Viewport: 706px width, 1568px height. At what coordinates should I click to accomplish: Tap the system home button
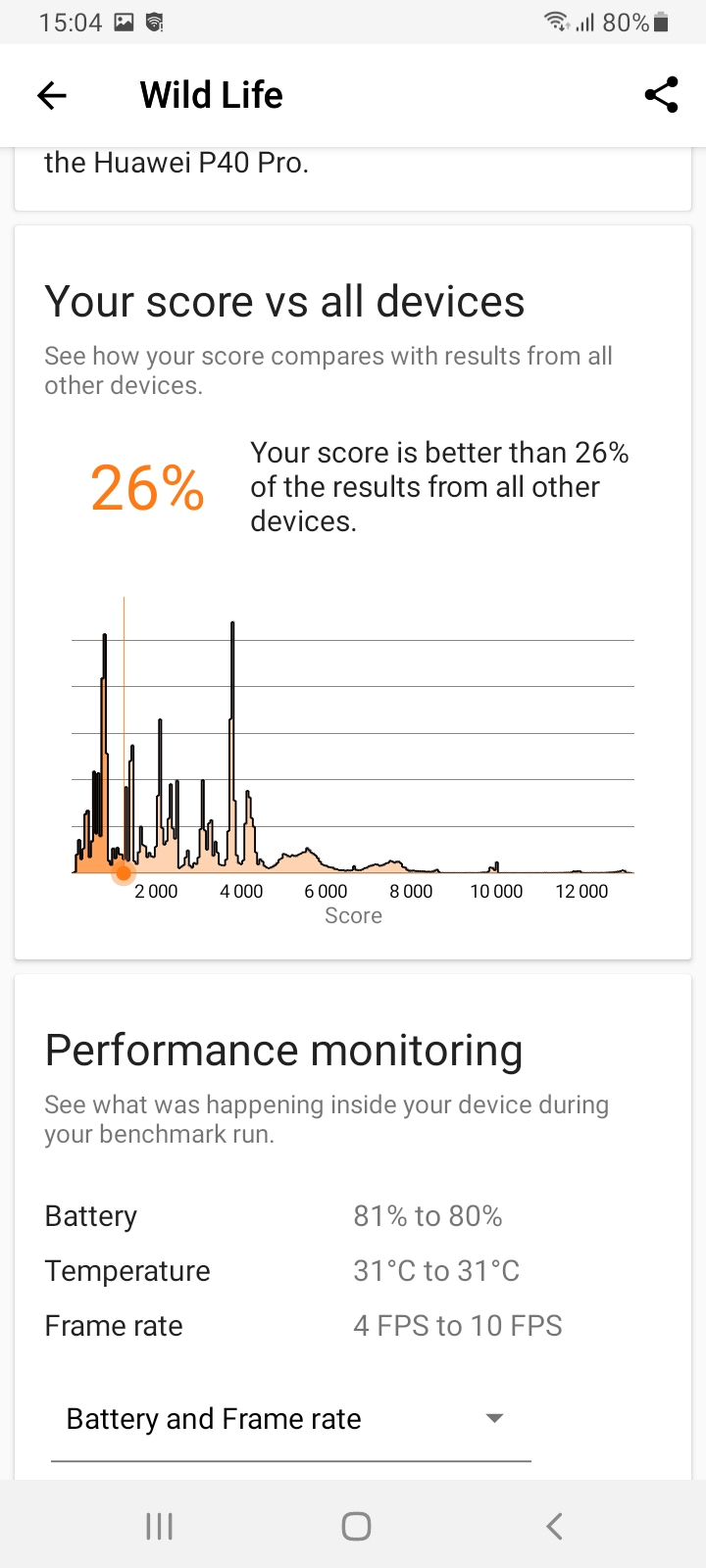pyautogui.click(x=356, y=1526)
